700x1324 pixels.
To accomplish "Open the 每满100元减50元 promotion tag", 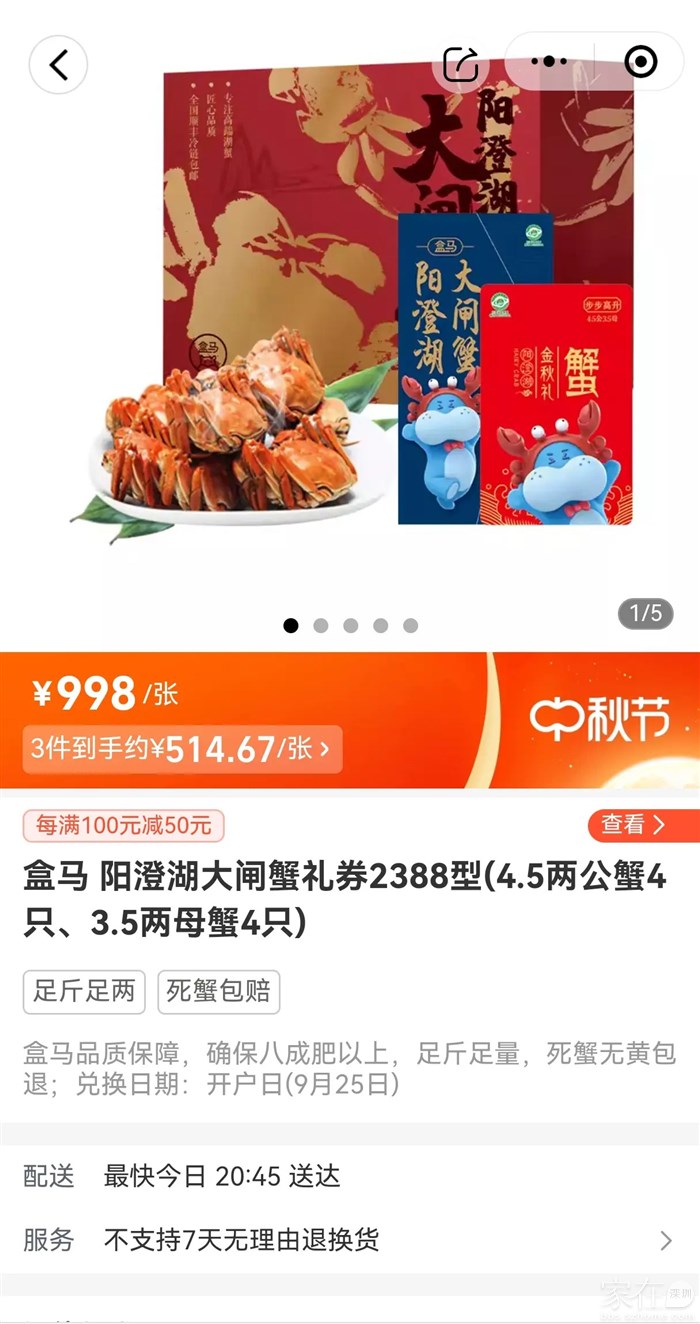I will (124, 826).
